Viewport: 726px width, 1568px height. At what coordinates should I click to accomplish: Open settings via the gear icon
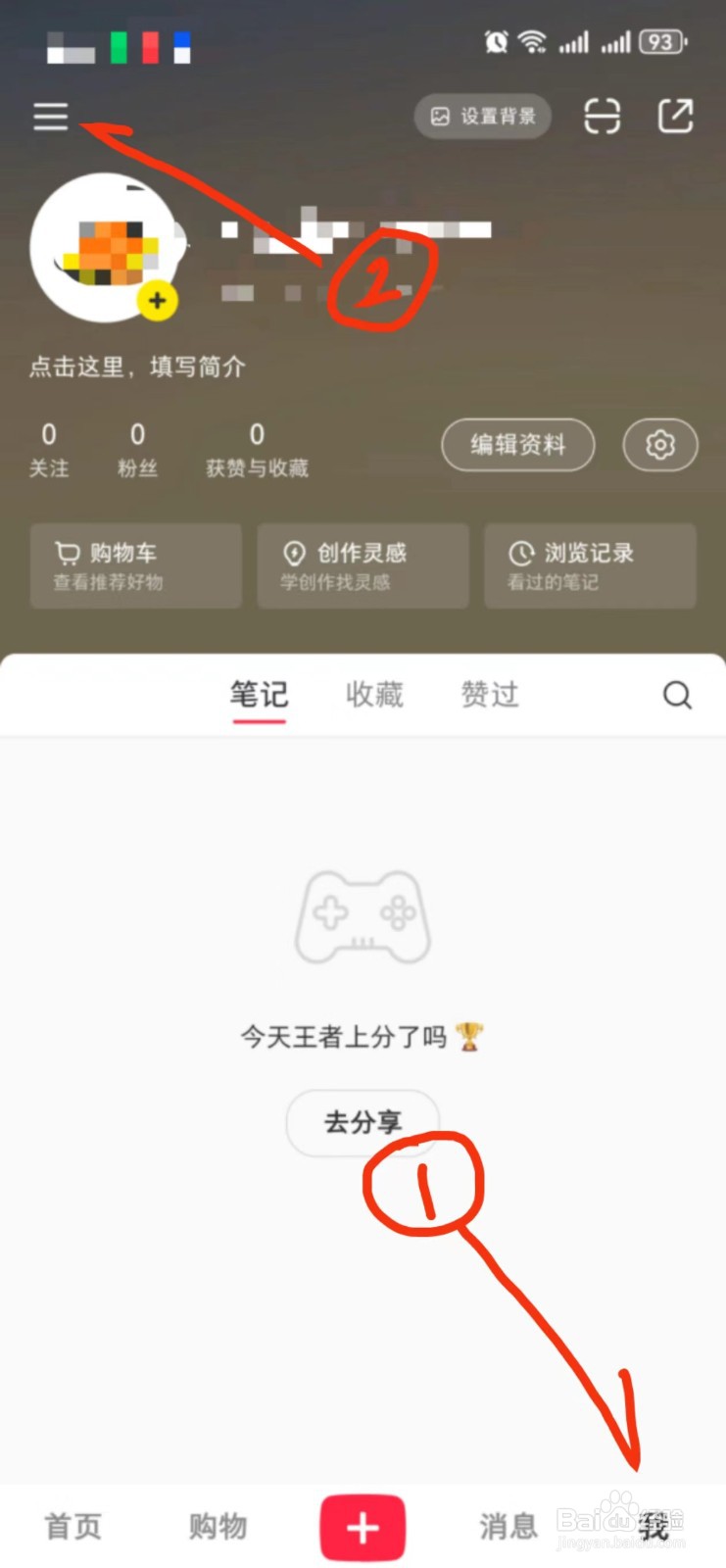tap(659, 445)
